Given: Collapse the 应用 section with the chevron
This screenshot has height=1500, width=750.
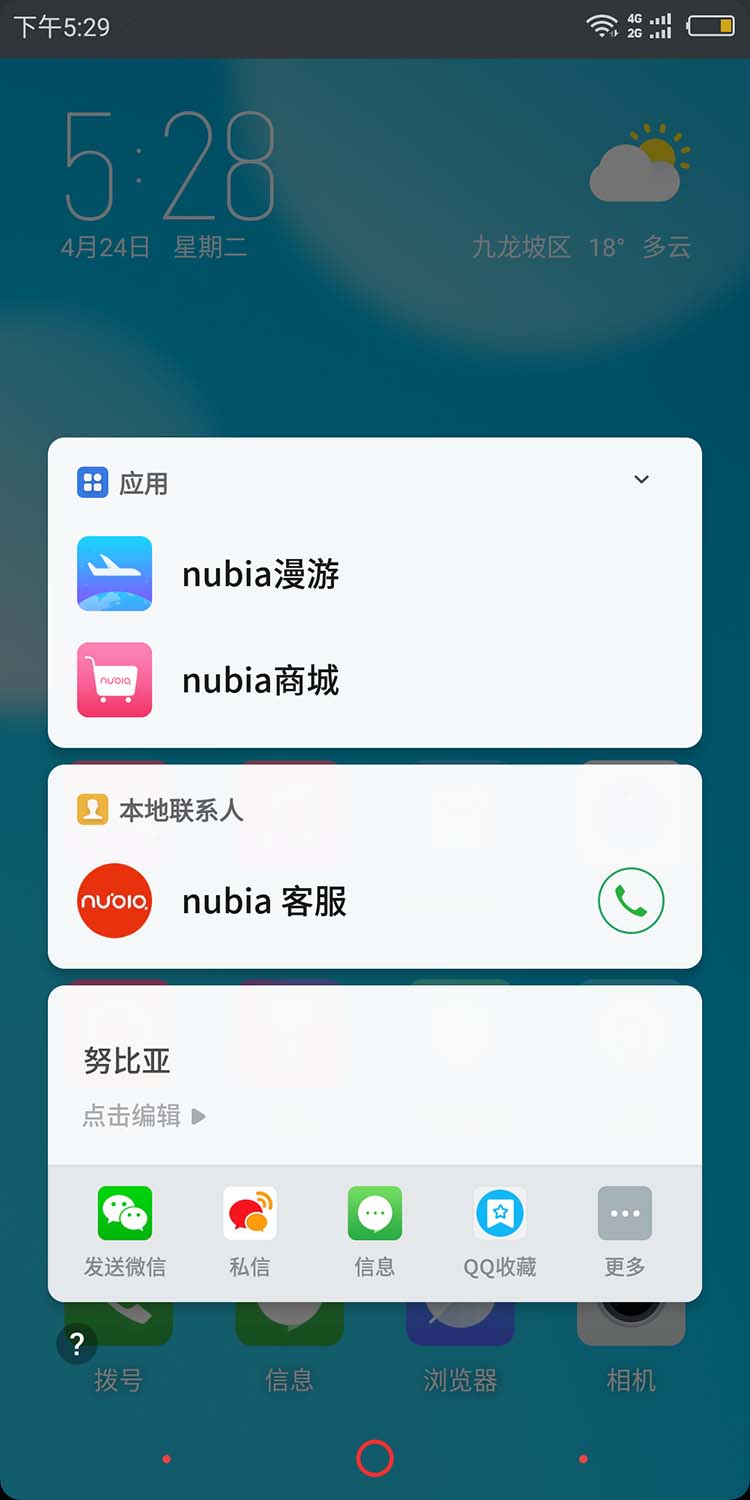Looking at the screenshot, I should pyautogui.click(x=641, y=480).
